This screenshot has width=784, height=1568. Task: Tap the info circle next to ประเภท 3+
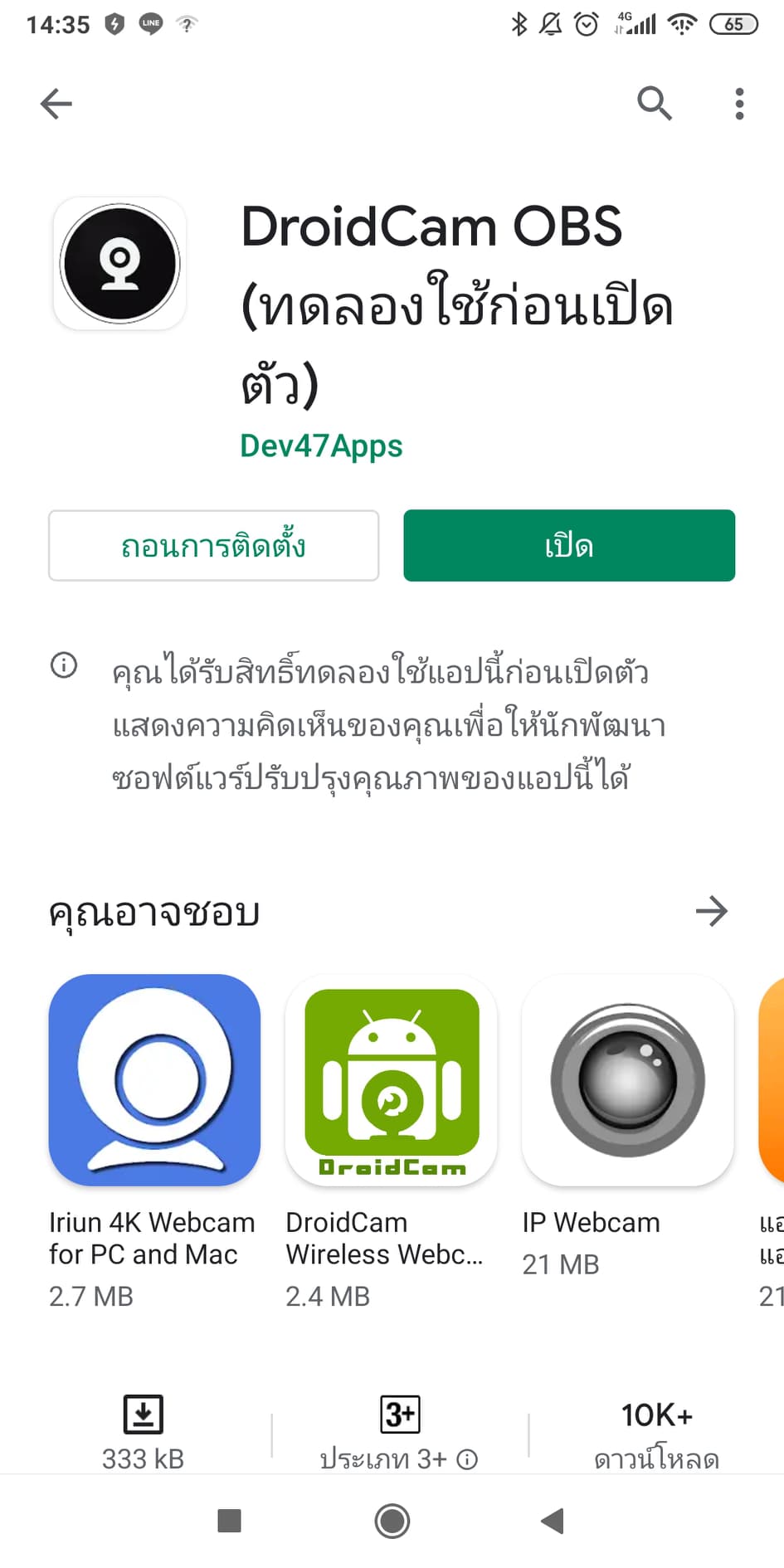click(467, 1459)
